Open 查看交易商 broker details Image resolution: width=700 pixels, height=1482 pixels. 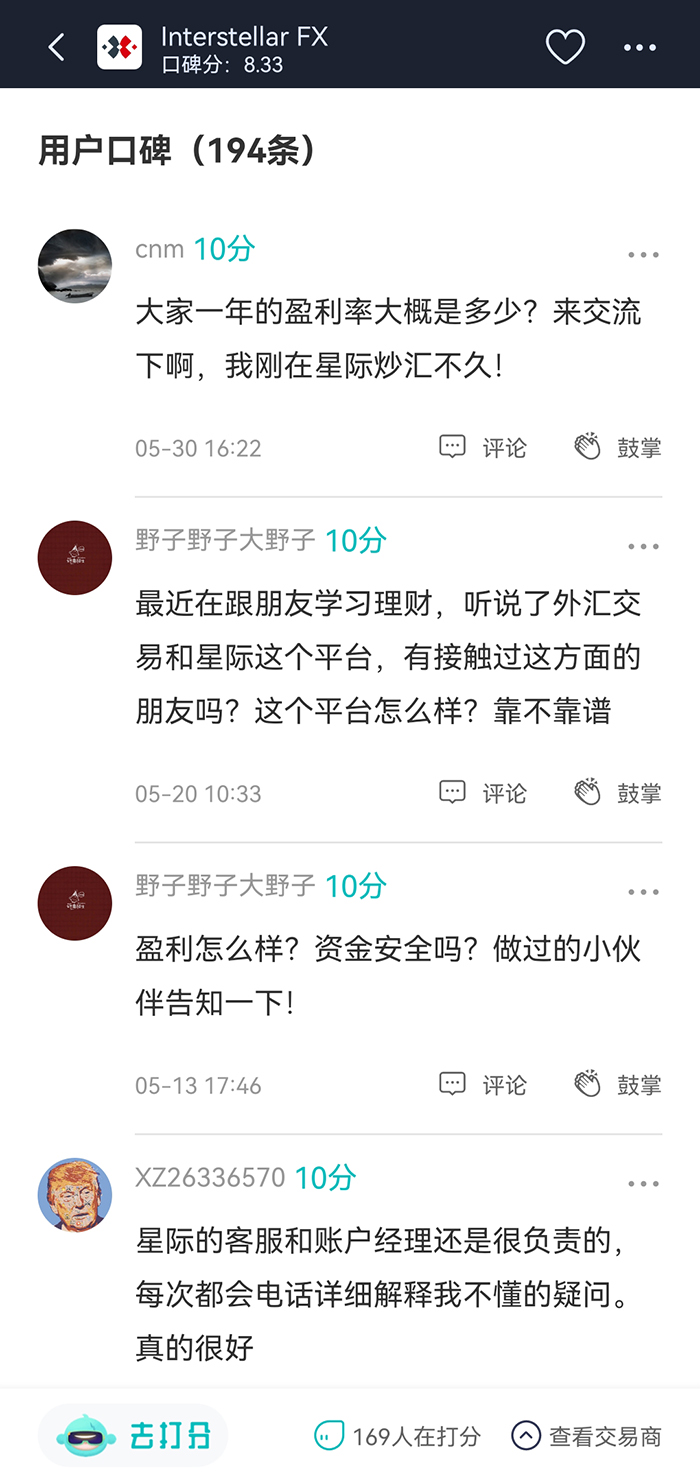[x=586, y=1437]
